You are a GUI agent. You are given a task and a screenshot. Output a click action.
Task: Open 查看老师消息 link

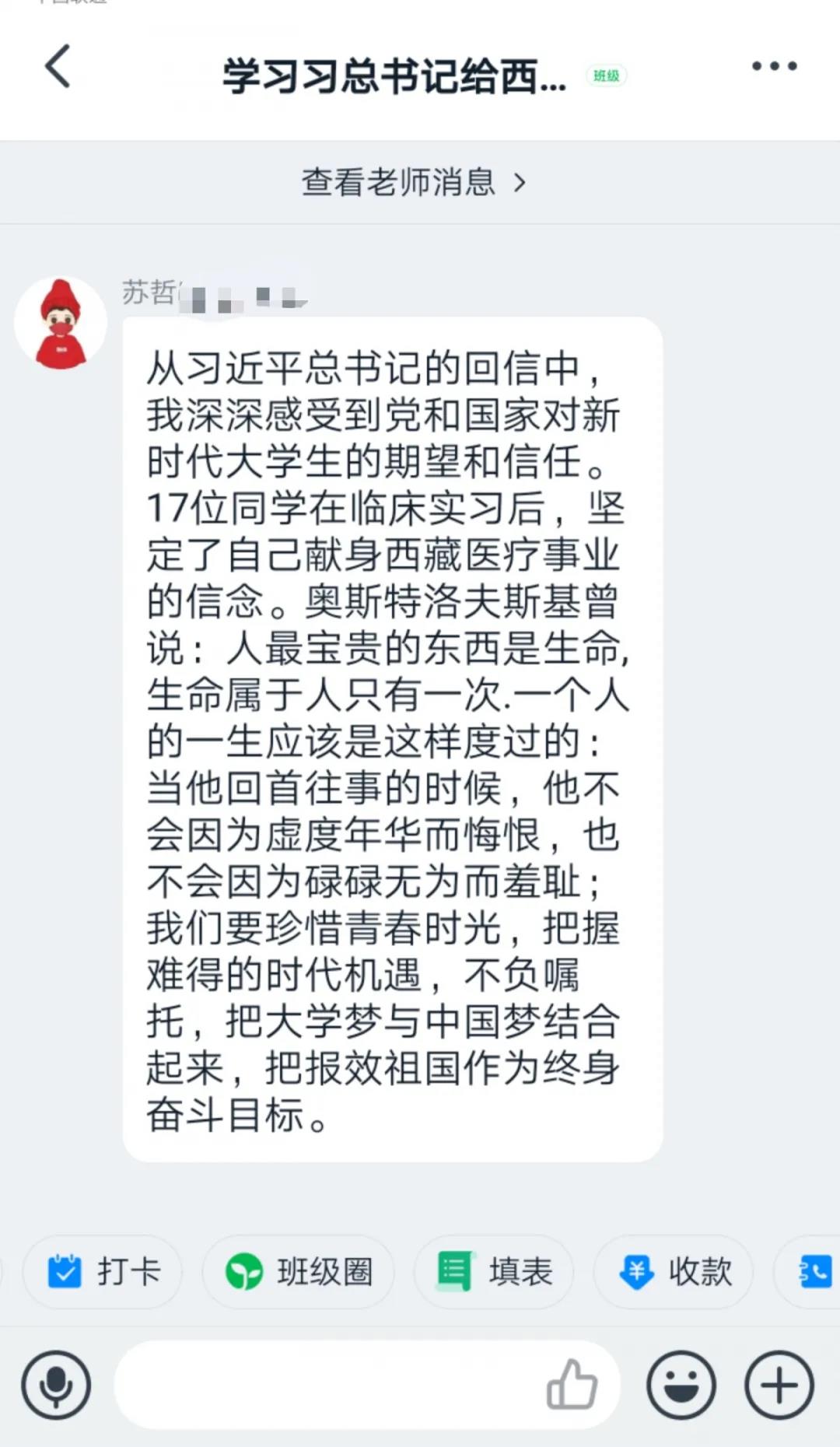point(414,182)
